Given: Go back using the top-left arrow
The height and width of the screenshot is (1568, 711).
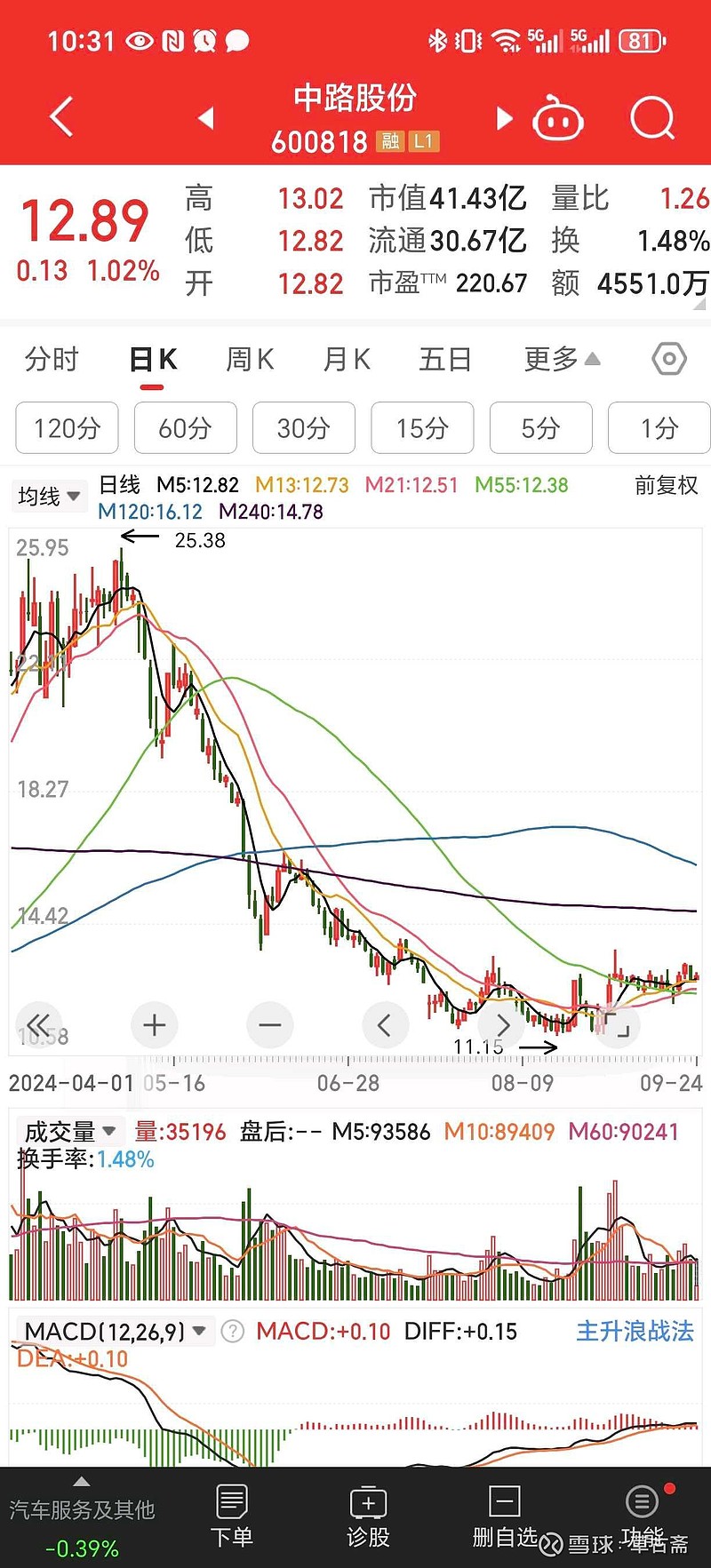Looking at the screenshot, I should tap(60, 117).
